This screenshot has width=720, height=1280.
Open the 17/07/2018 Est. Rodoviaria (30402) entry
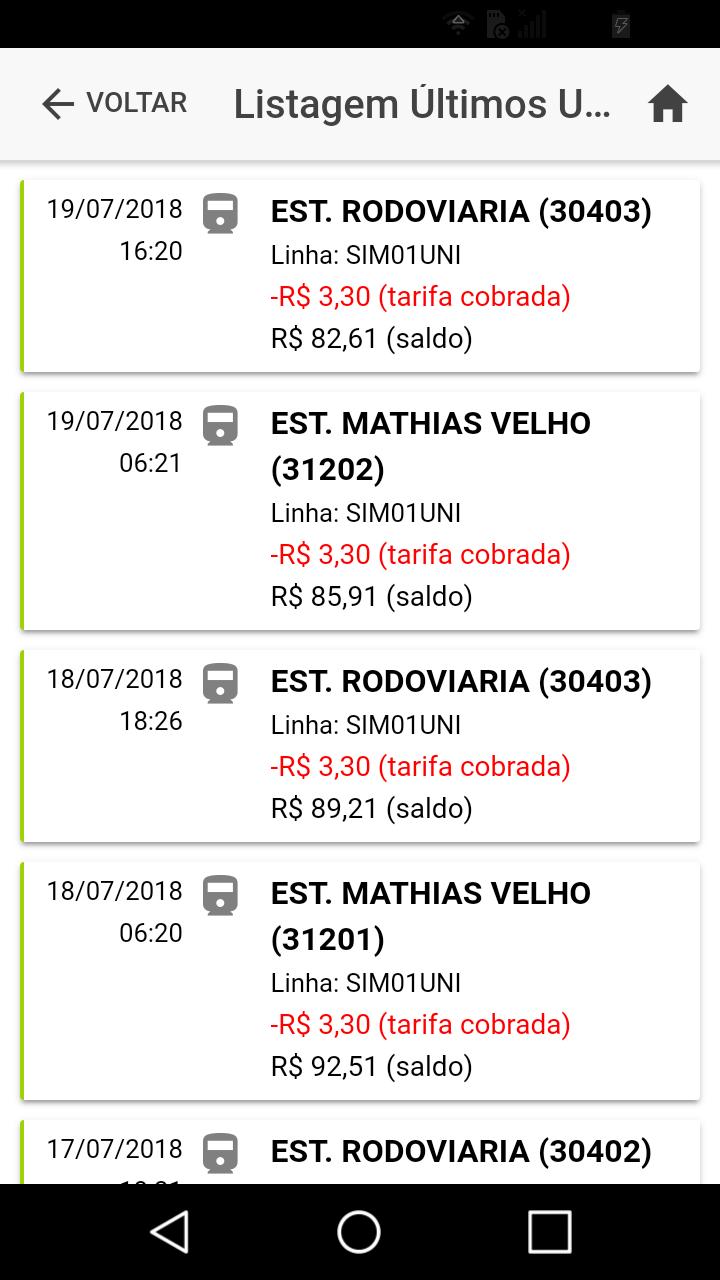click(360, 1152)
